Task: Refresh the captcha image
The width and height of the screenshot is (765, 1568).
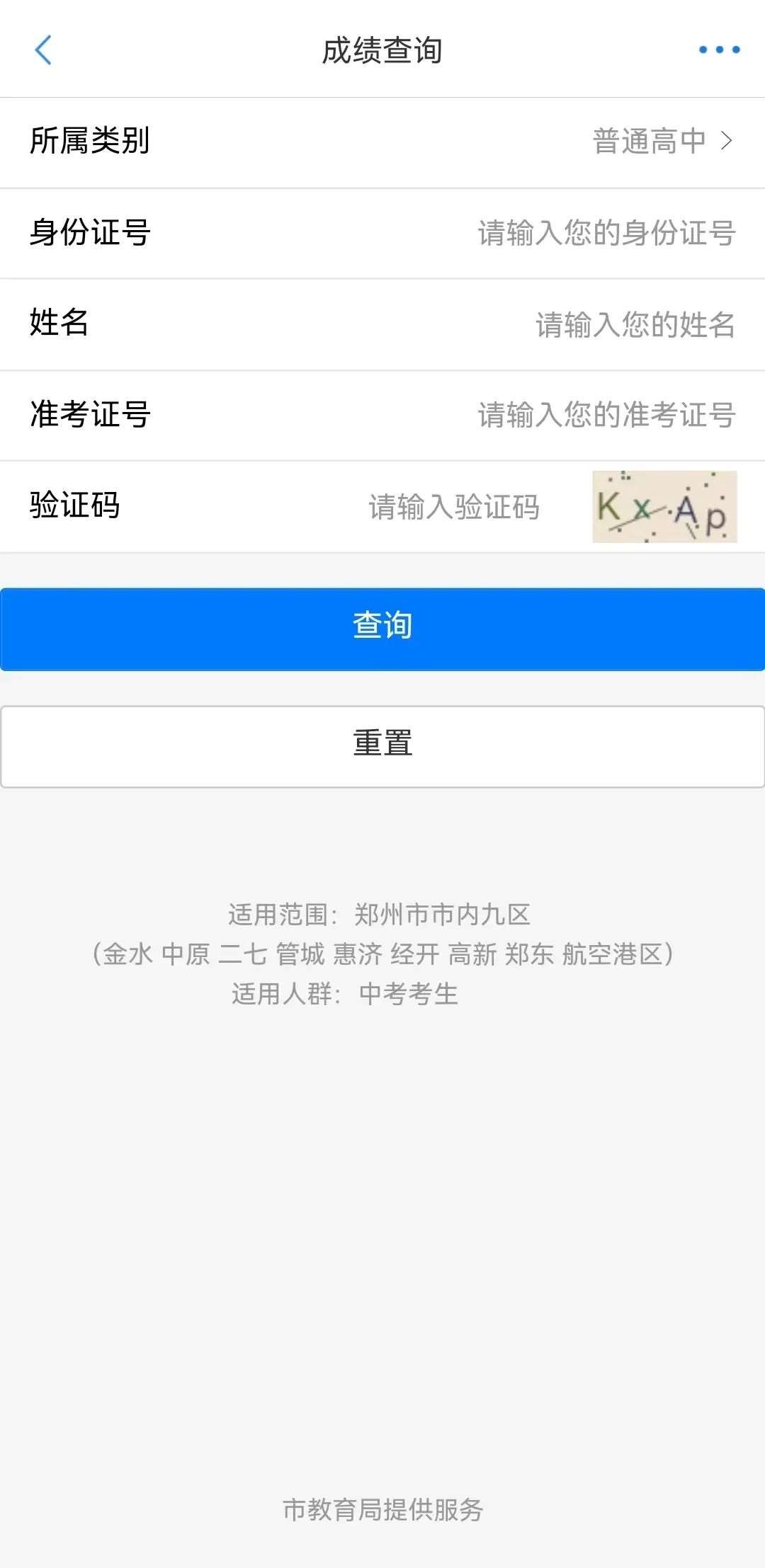Action: point(664,507)
